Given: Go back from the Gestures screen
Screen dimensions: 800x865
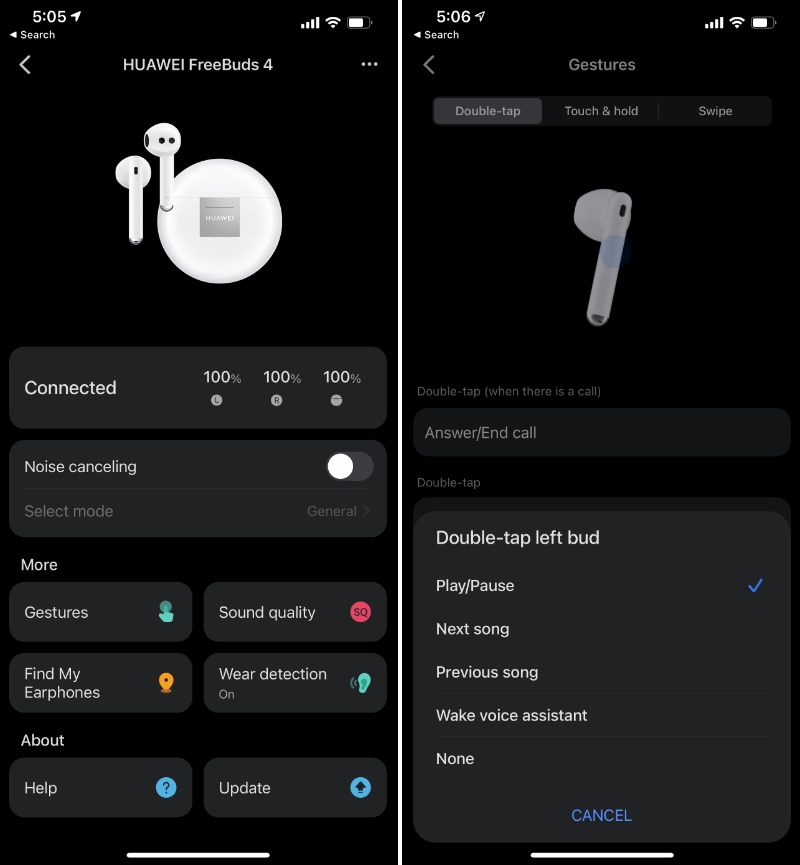Looking at the screenshot, I should (429, 65).
